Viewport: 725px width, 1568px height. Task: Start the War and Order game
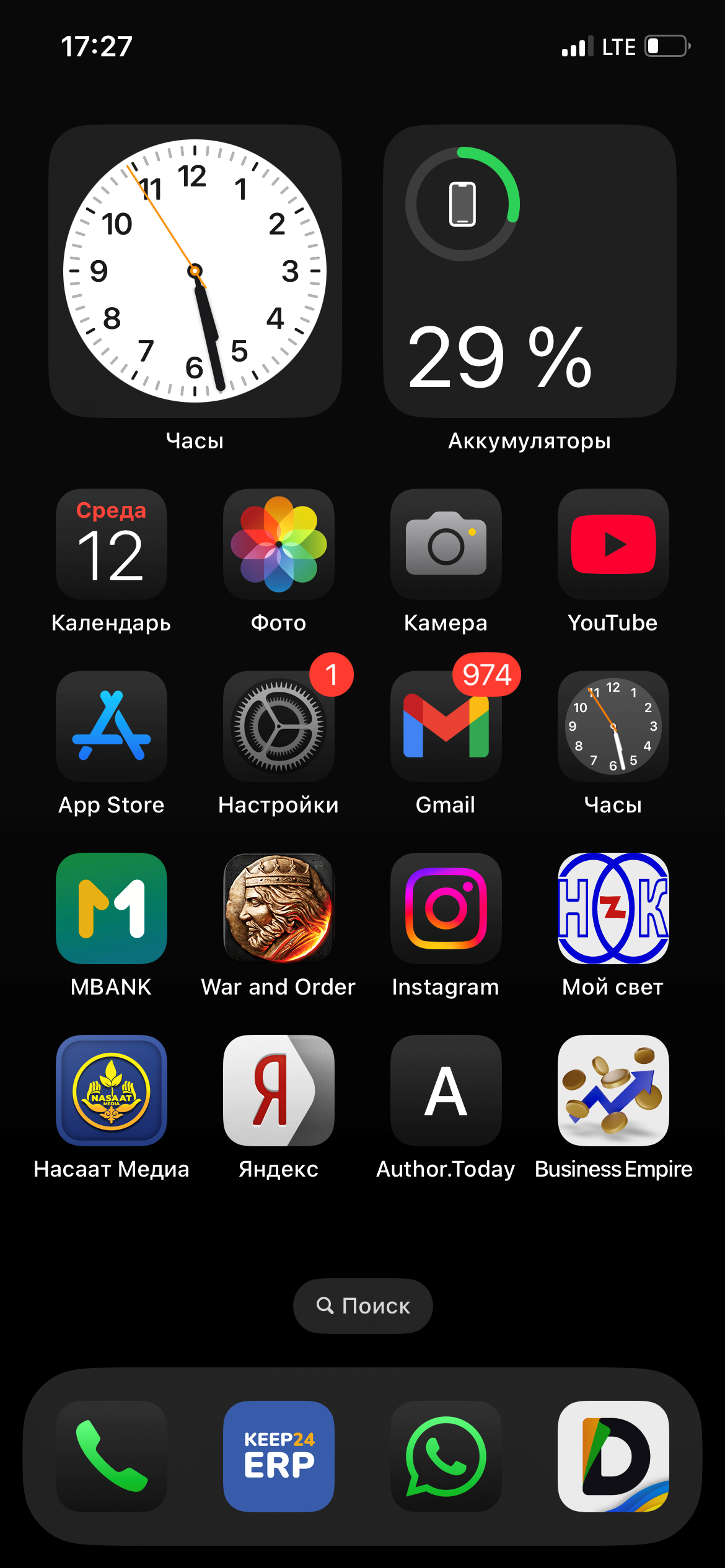[x=279, y=908]
